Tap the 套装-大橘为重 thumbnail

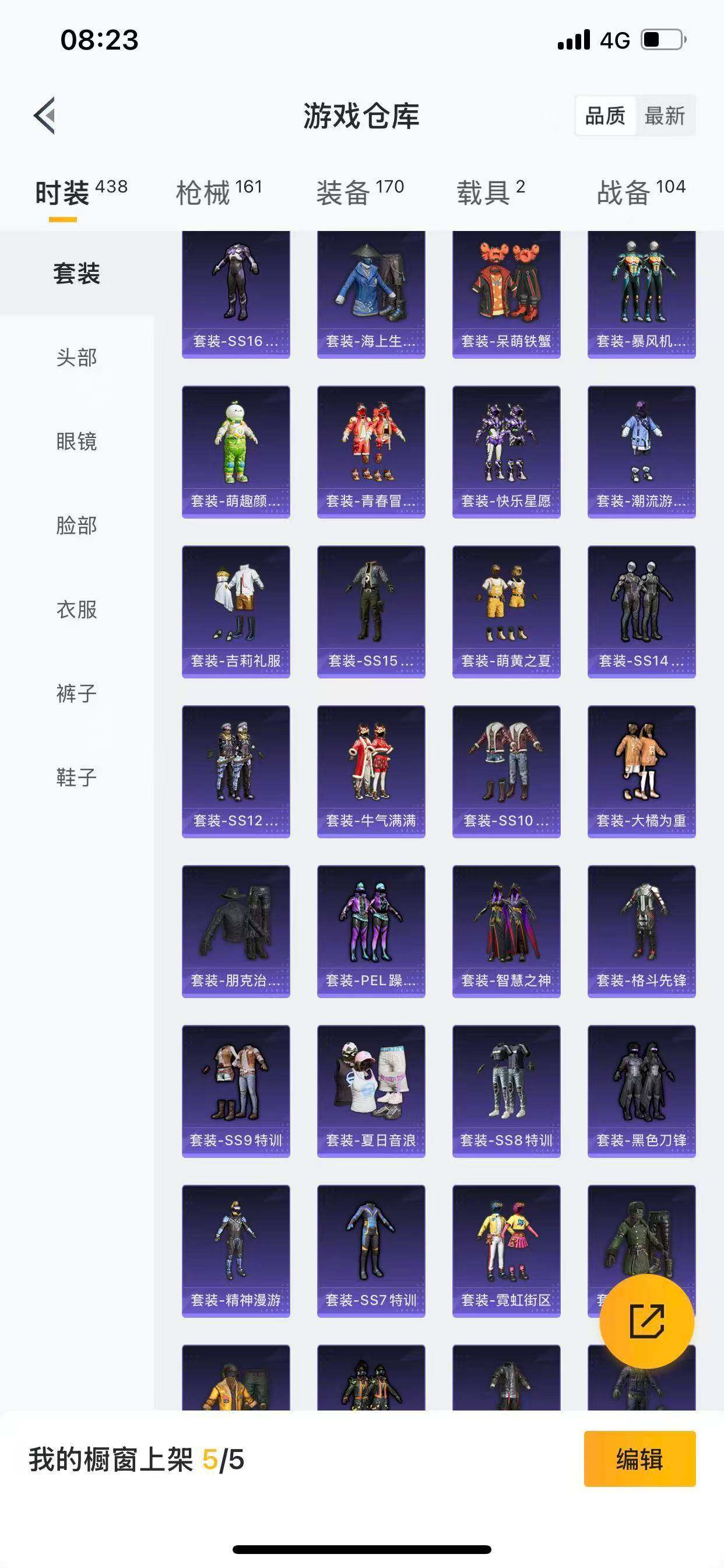[x=641, y=772]
